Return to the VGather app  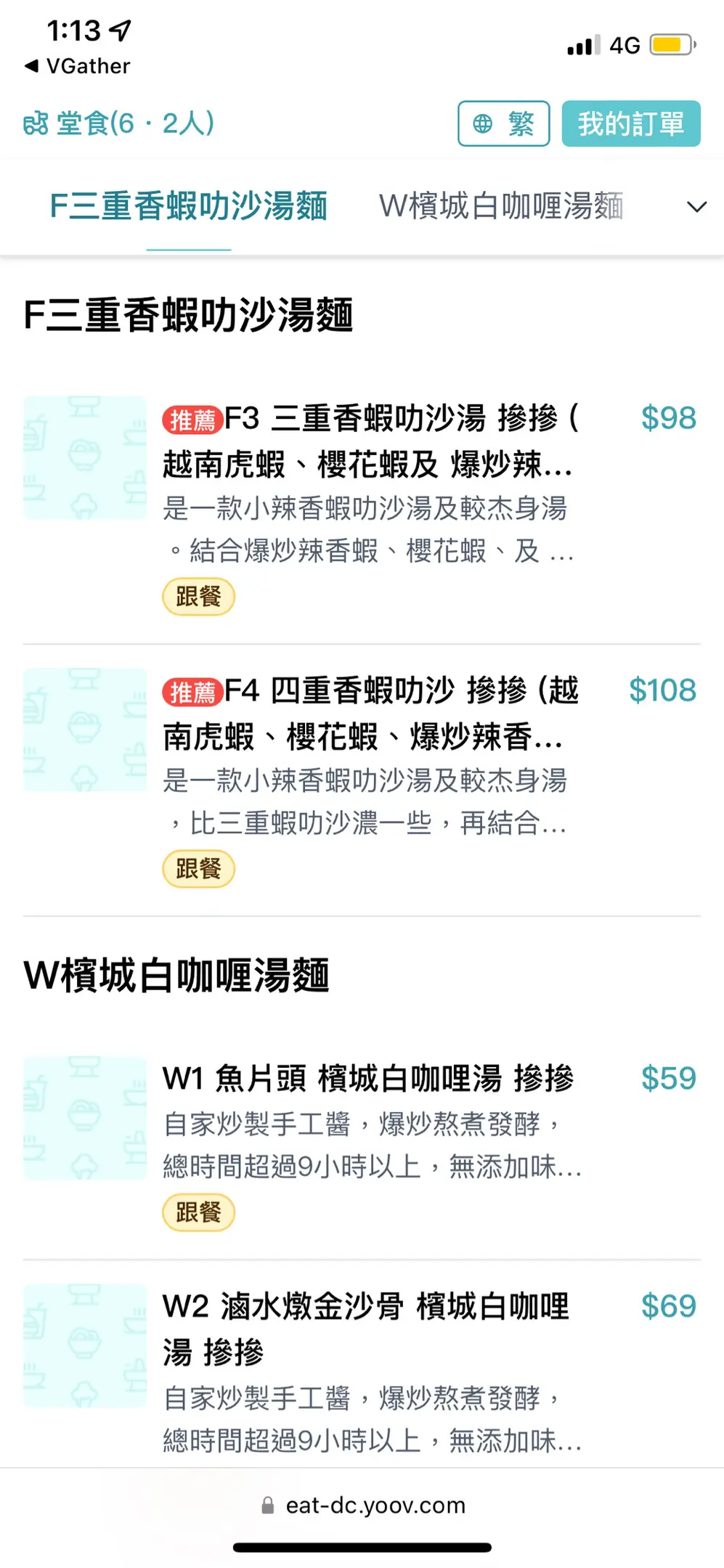point(78,66)
